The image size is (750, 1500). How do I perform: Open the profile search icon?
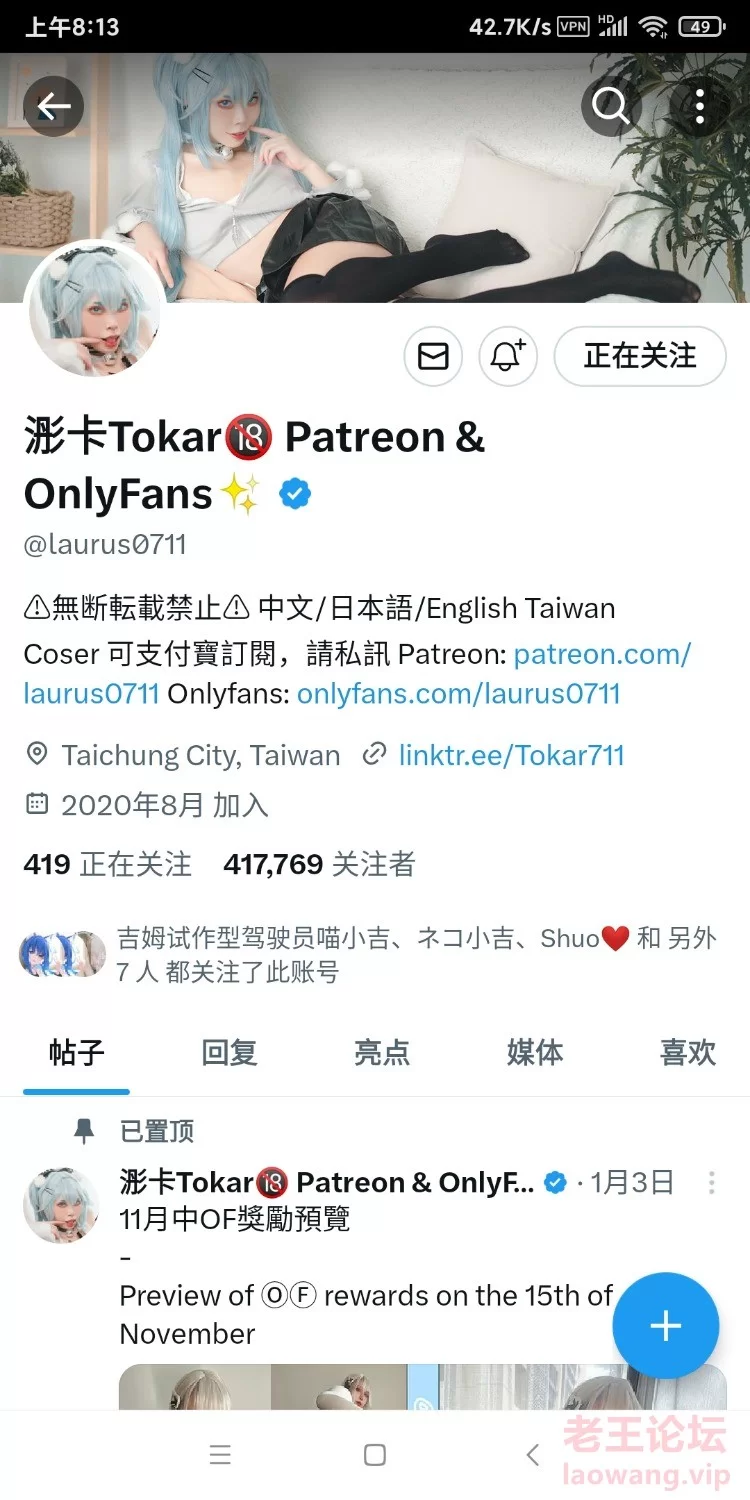click(x=611, y=105)
